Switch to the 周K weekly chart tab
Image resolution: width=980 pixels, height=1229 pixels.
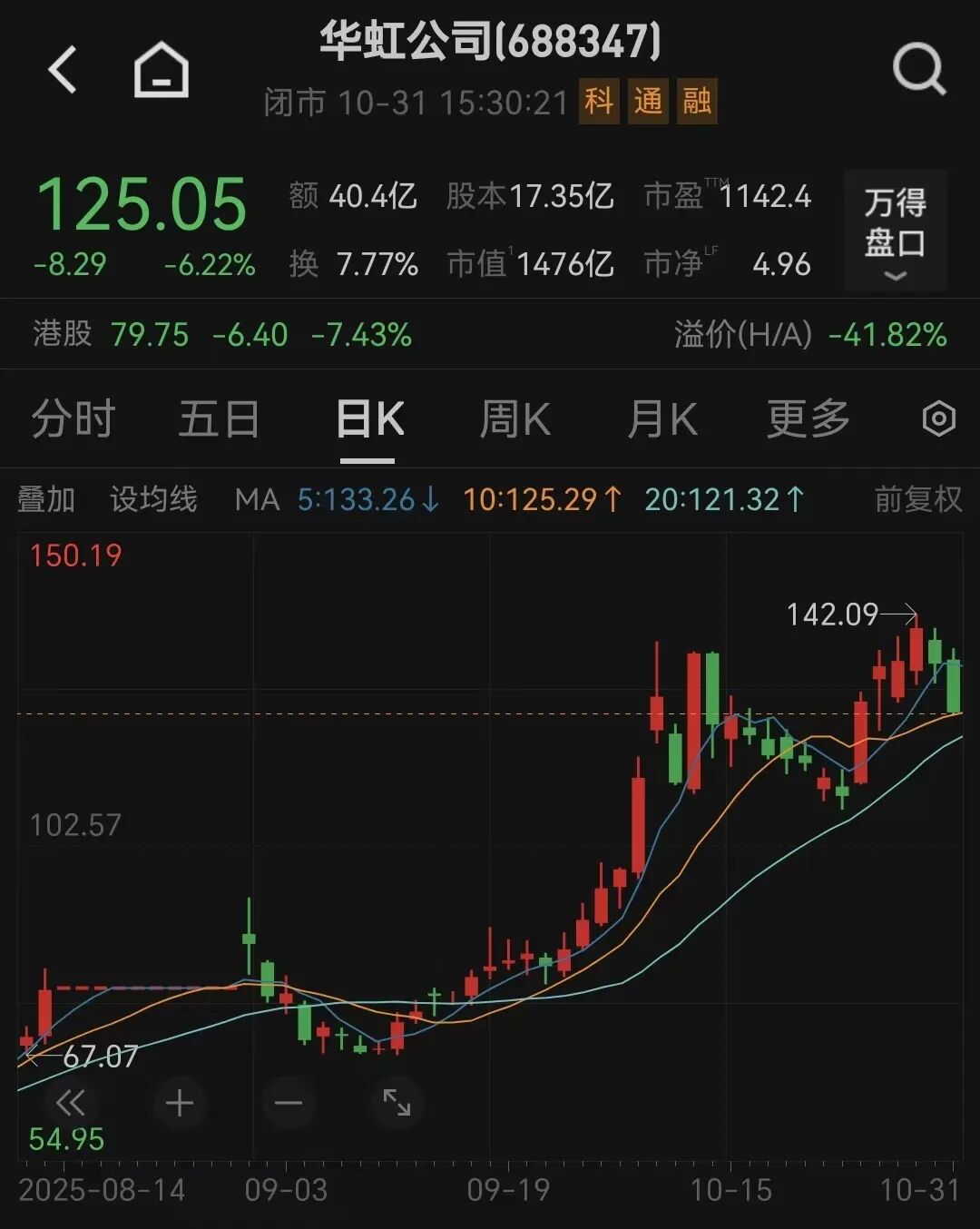point(514,419)
